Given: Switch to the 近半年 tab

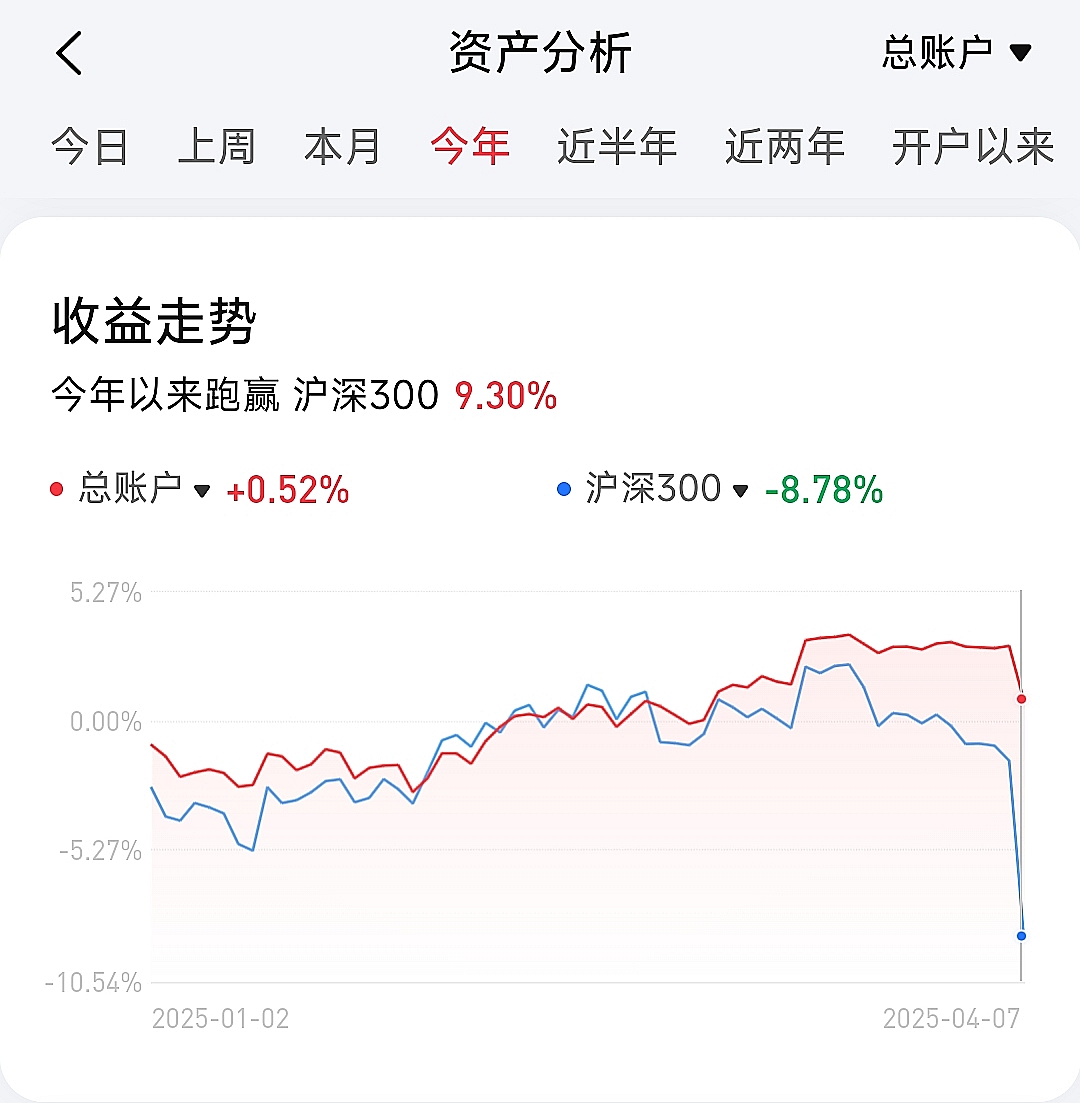Looking at the screenshot, I should tap(617, 147).
